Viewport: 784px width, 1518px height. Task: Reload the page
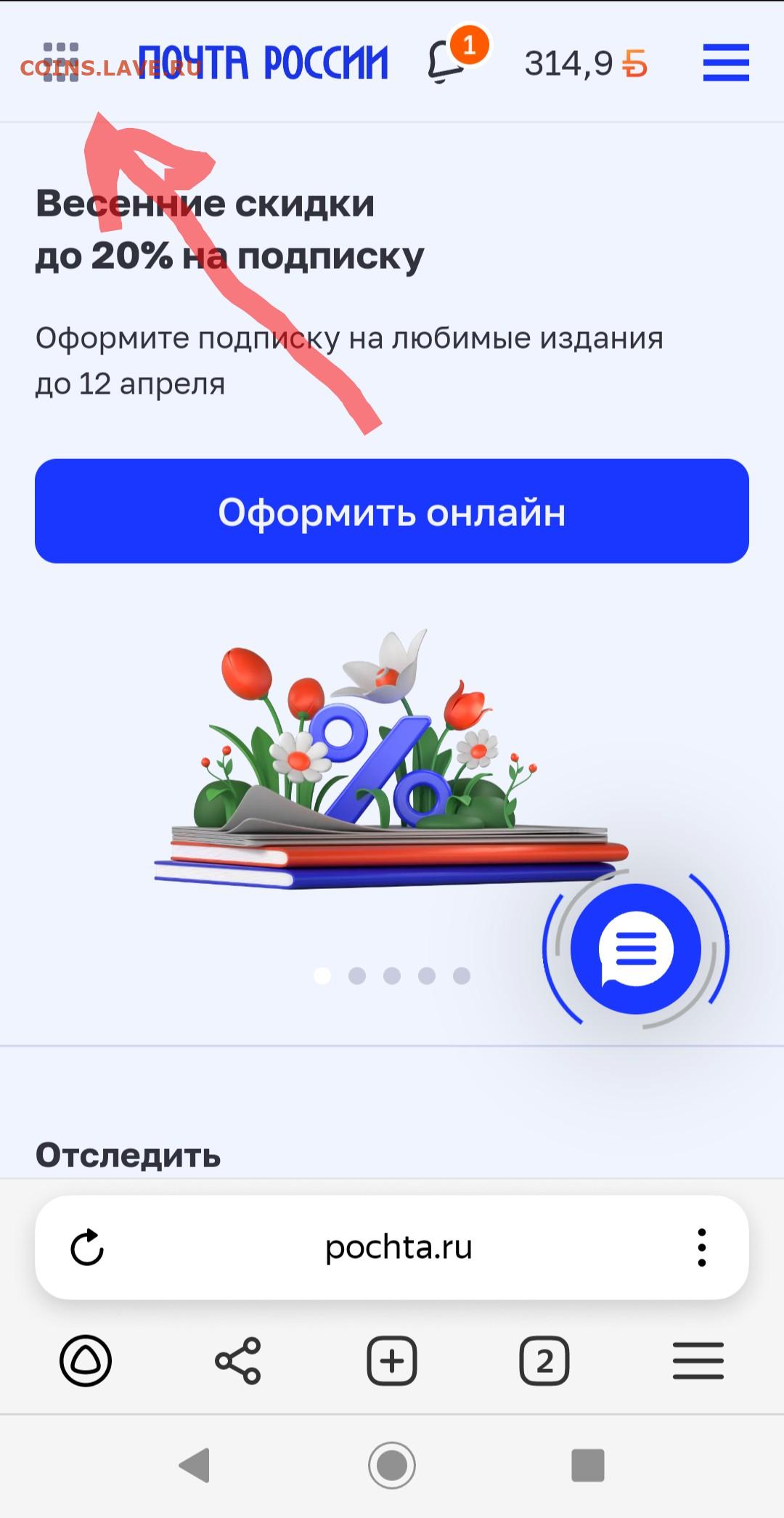(87, 1248)
